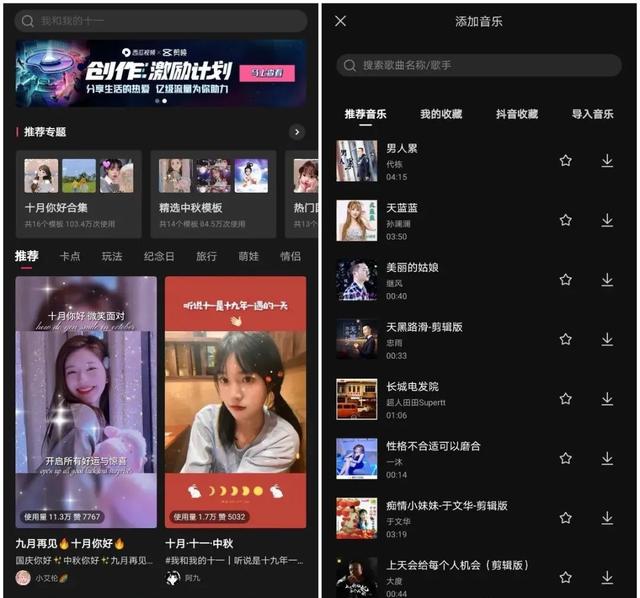Close the 添加音乐 panel

click(x=340, y=21)
